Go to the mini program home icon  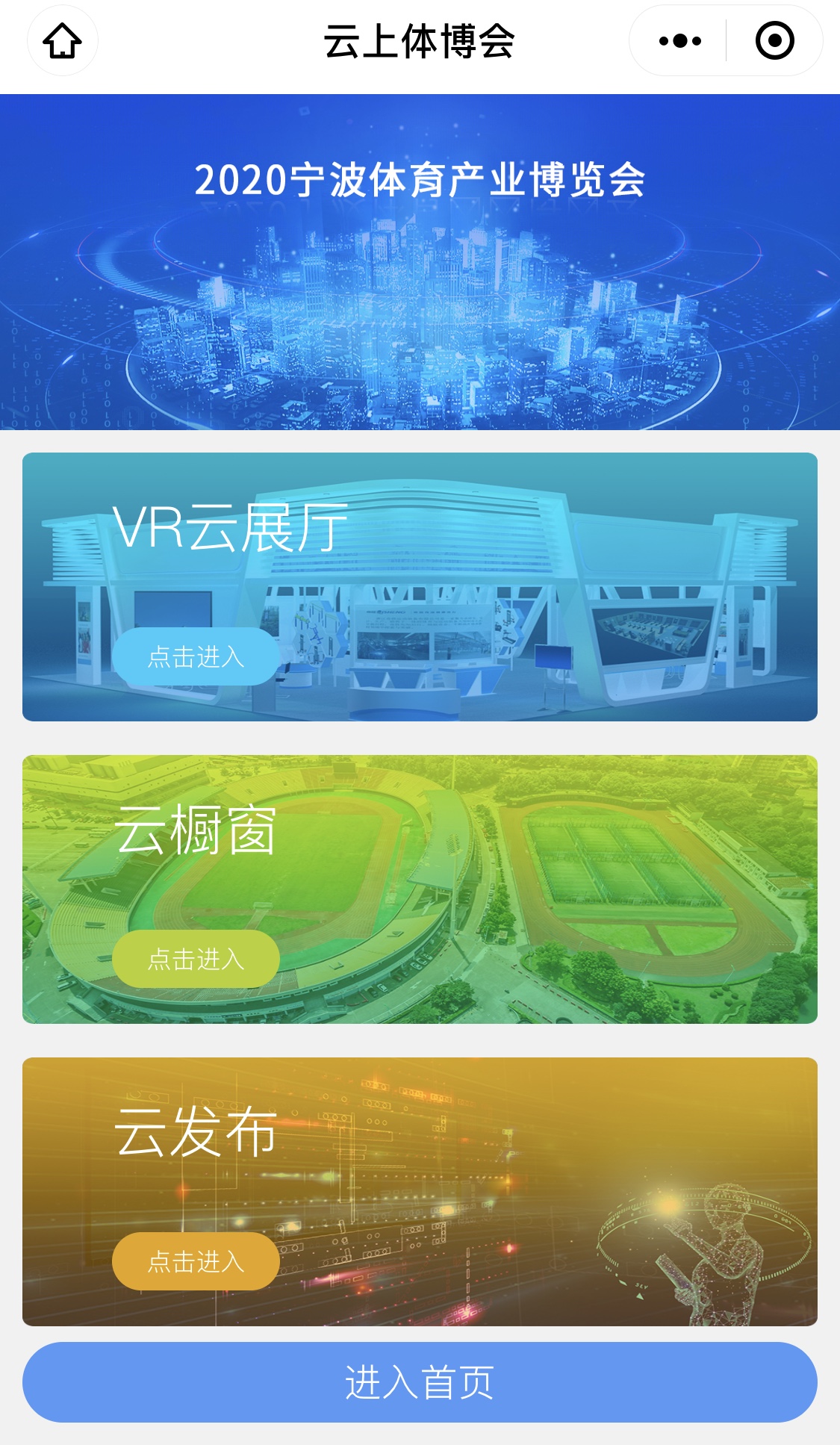click(63, 40)
